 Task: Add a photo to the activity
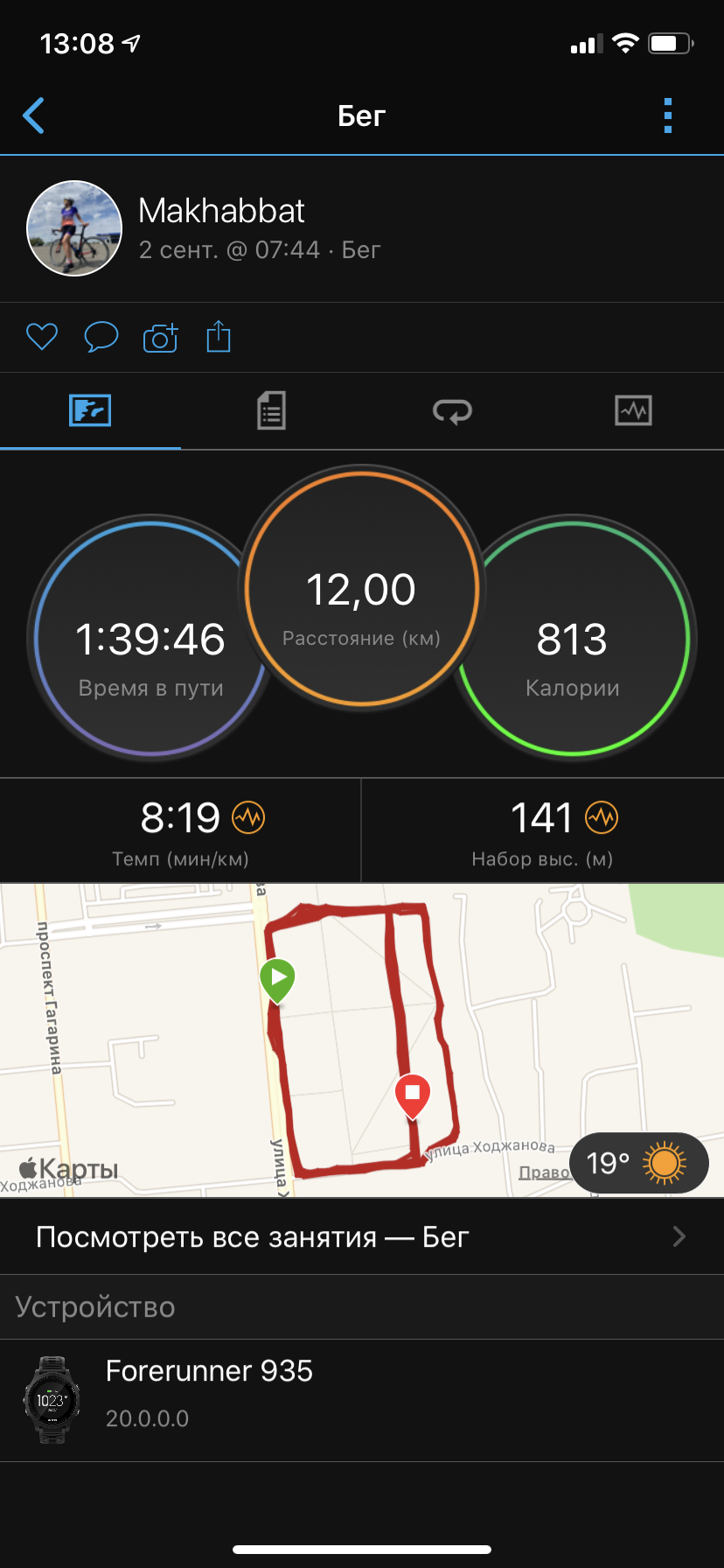coord(160,337)
